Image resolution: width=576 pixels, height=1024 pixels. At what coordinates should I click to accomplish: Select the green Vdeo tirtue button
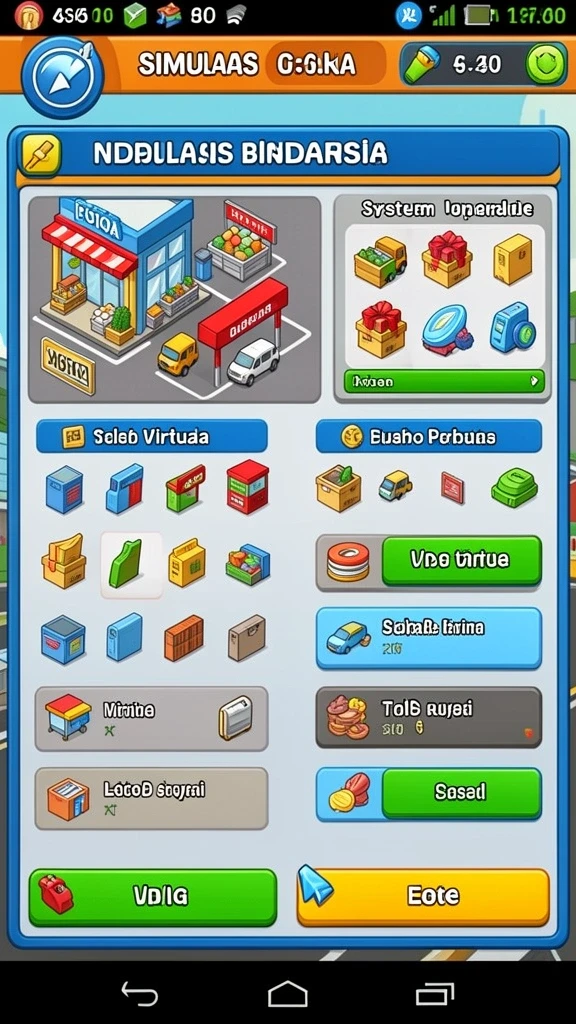(461, 560)
